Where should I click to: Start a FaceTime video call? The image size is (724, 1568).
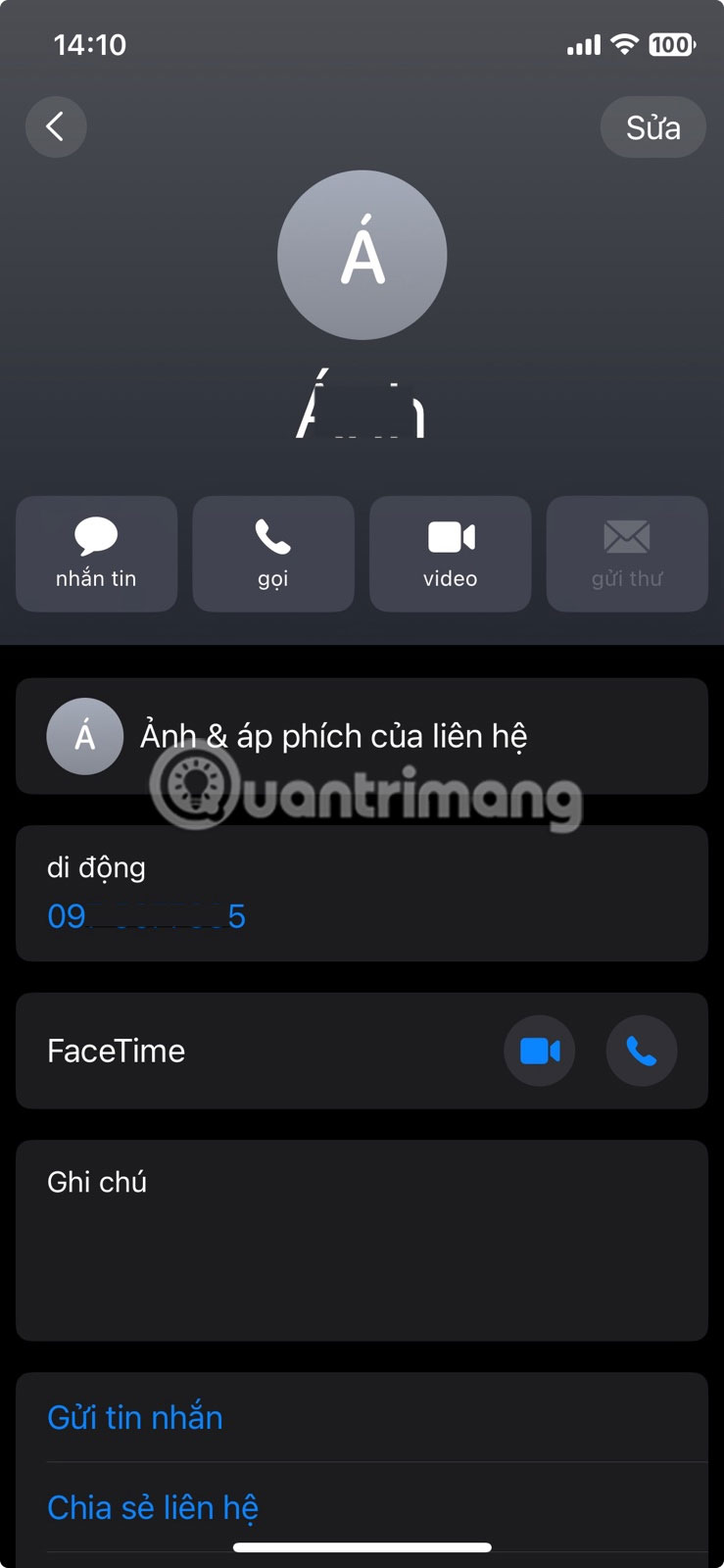[540, 1052]
